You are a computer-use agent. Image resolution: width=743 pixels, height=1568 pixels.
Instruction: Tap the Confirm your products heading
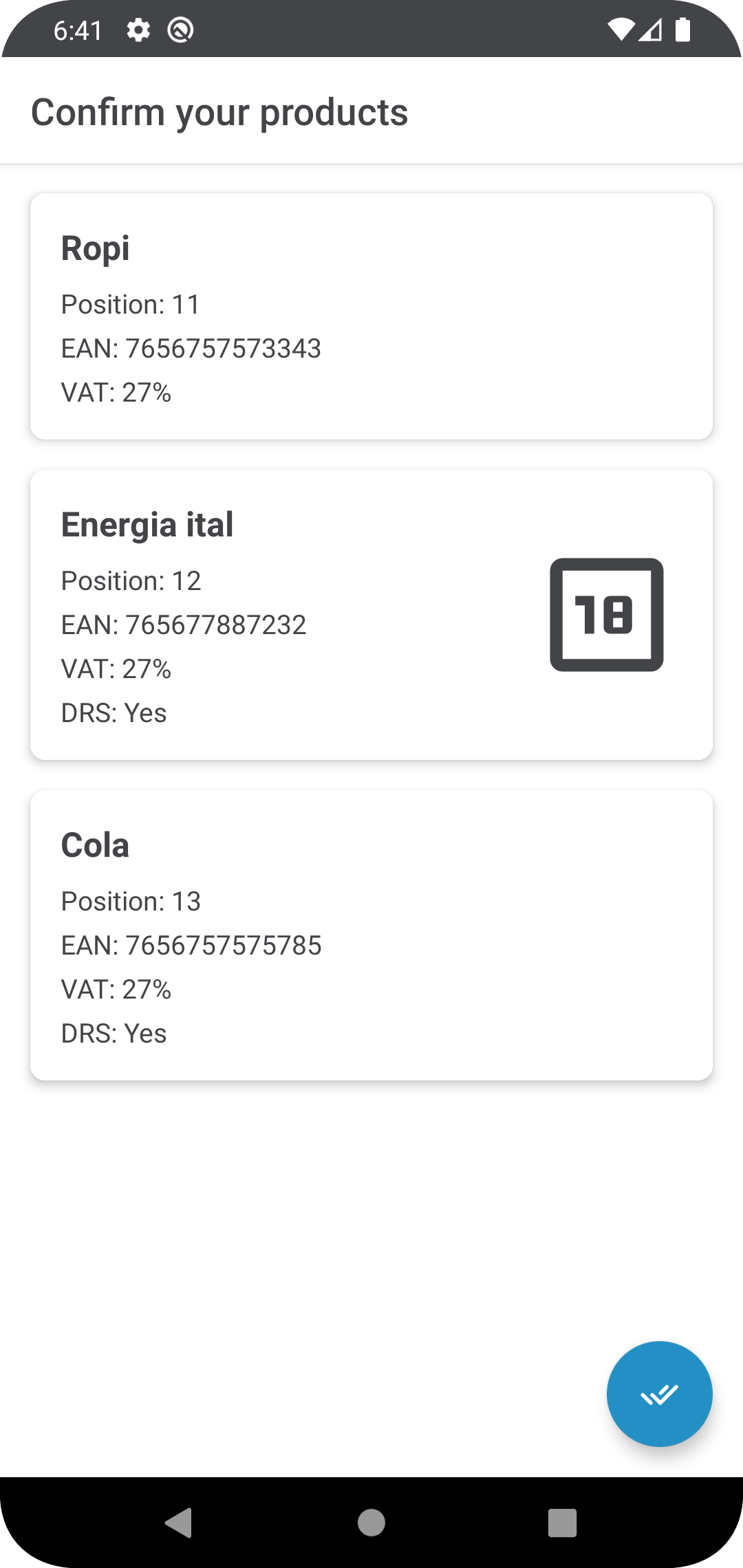(219, 112)
